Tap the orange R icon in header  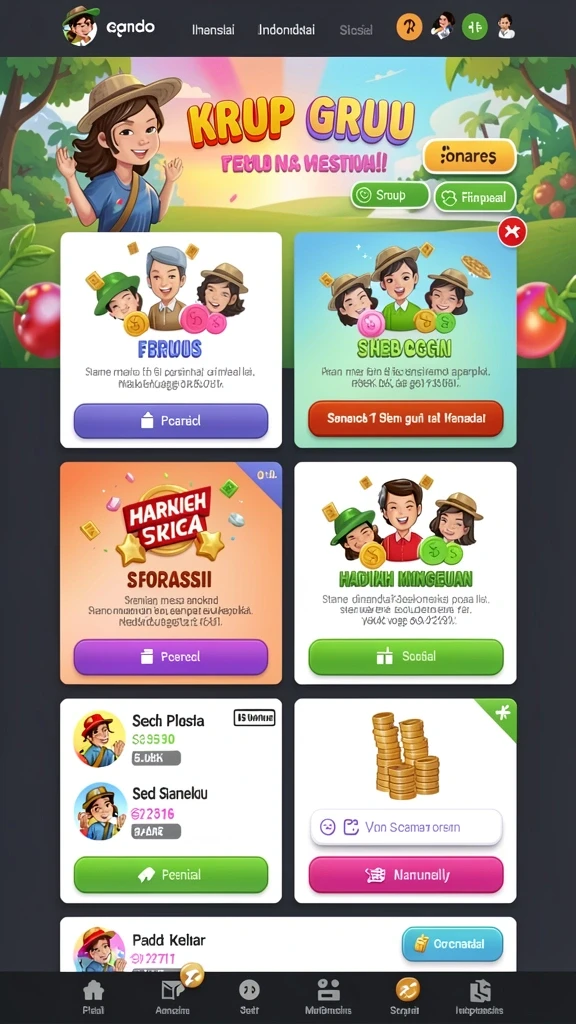(409, 27)
